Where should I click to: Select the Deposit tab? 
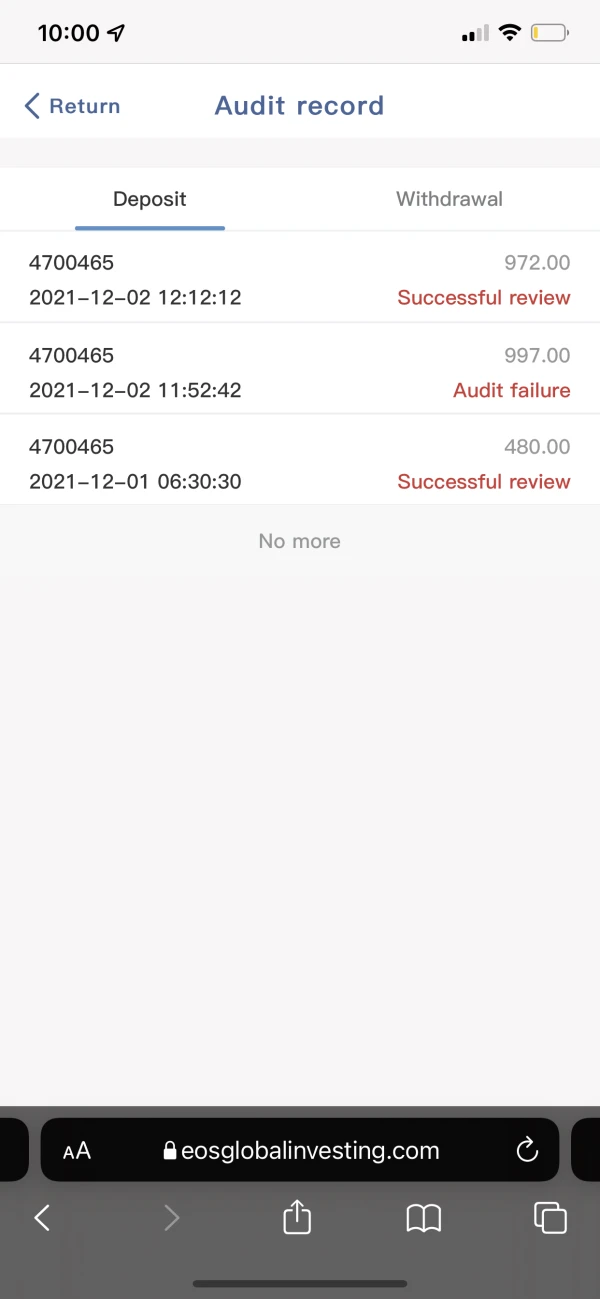coord(150,199)
